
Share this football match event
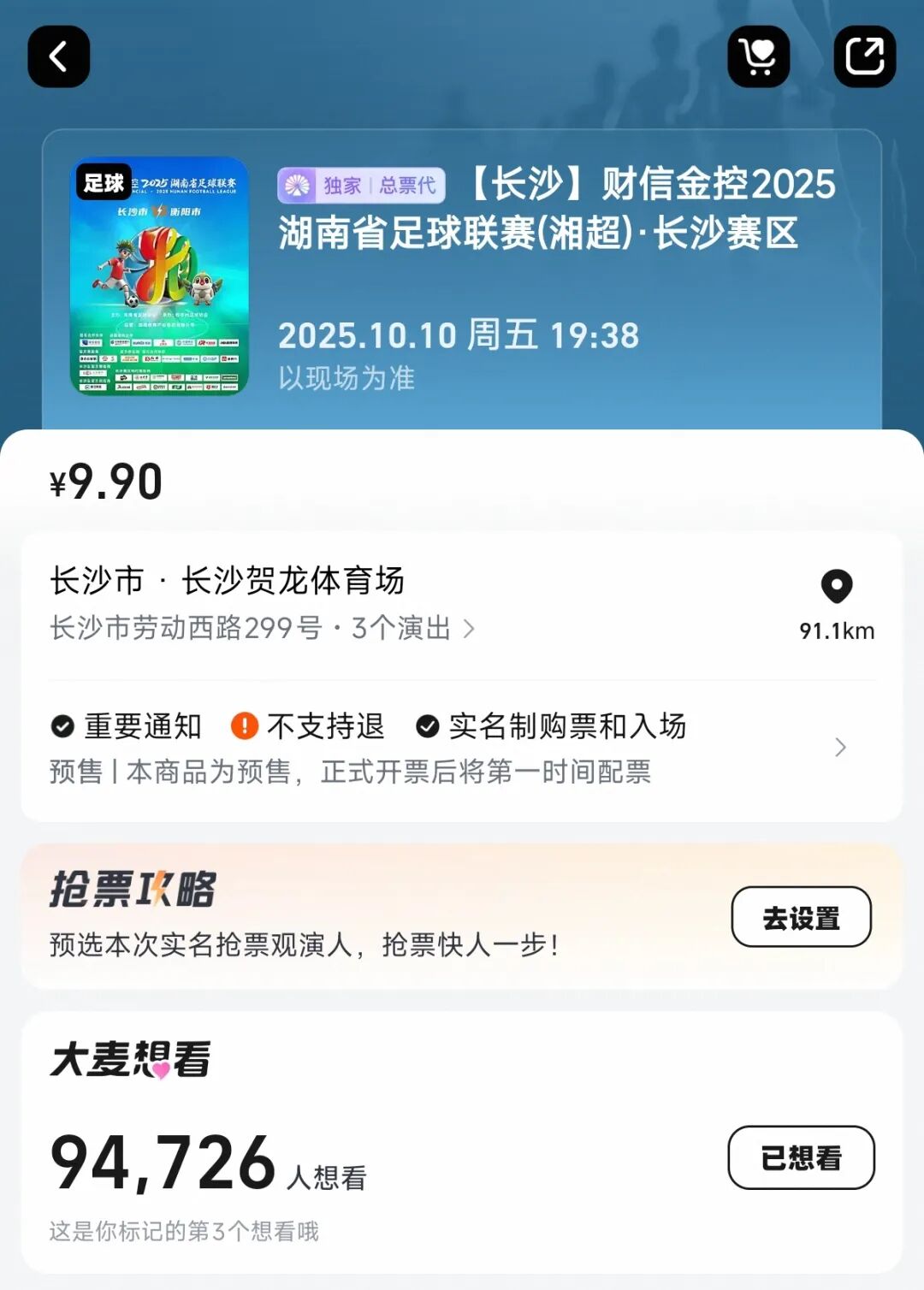[x=864, y=57]
